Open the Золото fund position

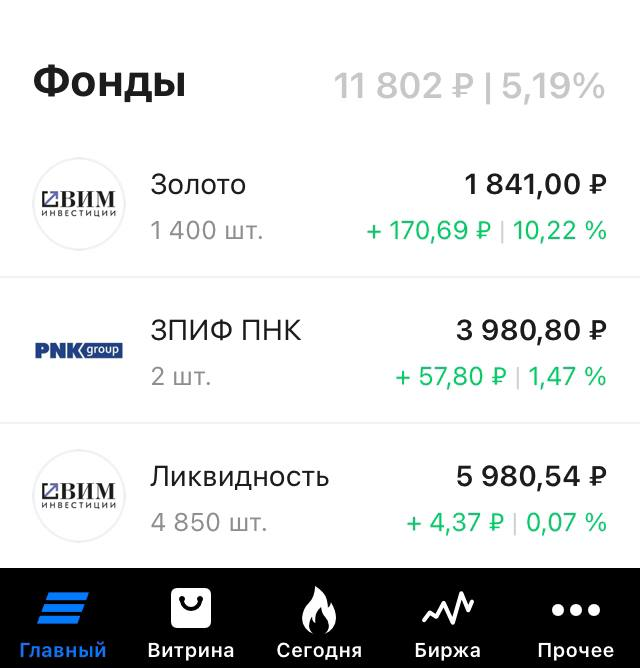click(x=320, y=207)
